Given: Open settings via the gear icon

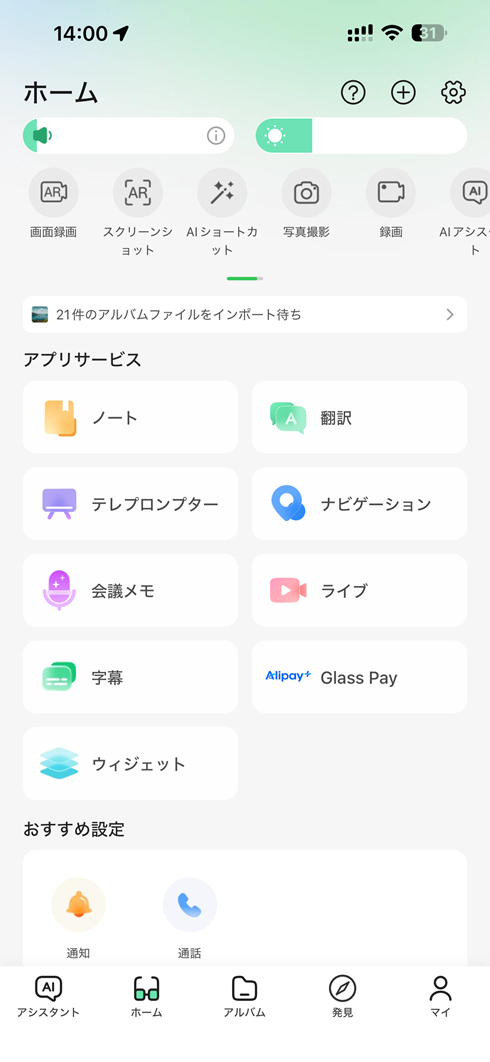Looking at the screenshot, I should pyautogui.click(x=453, y=92).
